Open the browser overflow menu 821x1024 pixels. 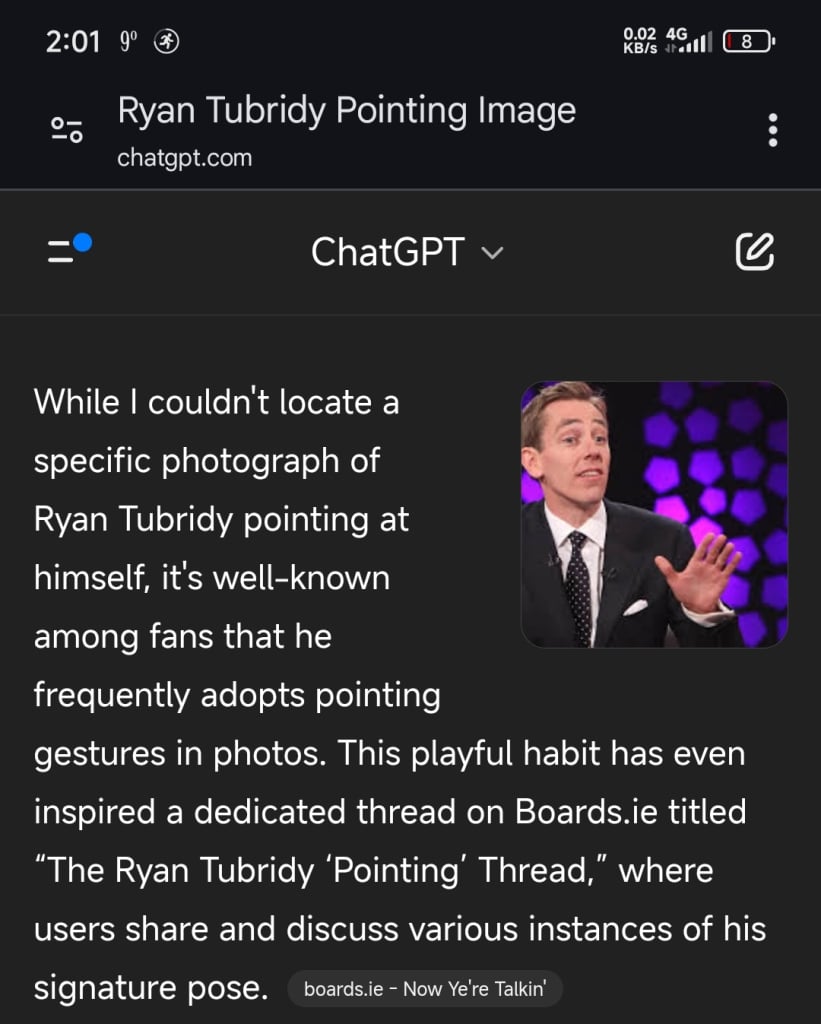click(x=772, y=130)
